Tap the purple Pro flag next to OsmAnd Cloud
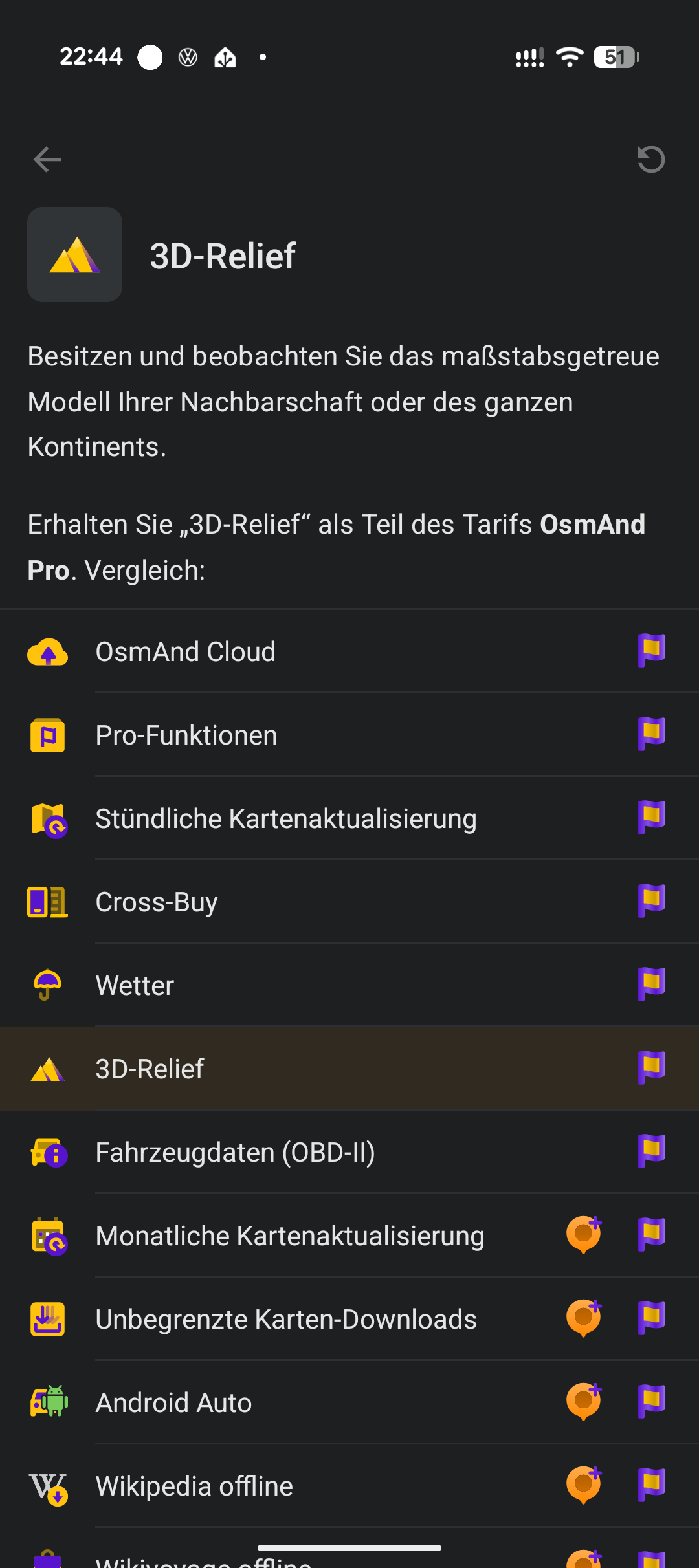Screen dimensions: 699x1568 (652, 652)
